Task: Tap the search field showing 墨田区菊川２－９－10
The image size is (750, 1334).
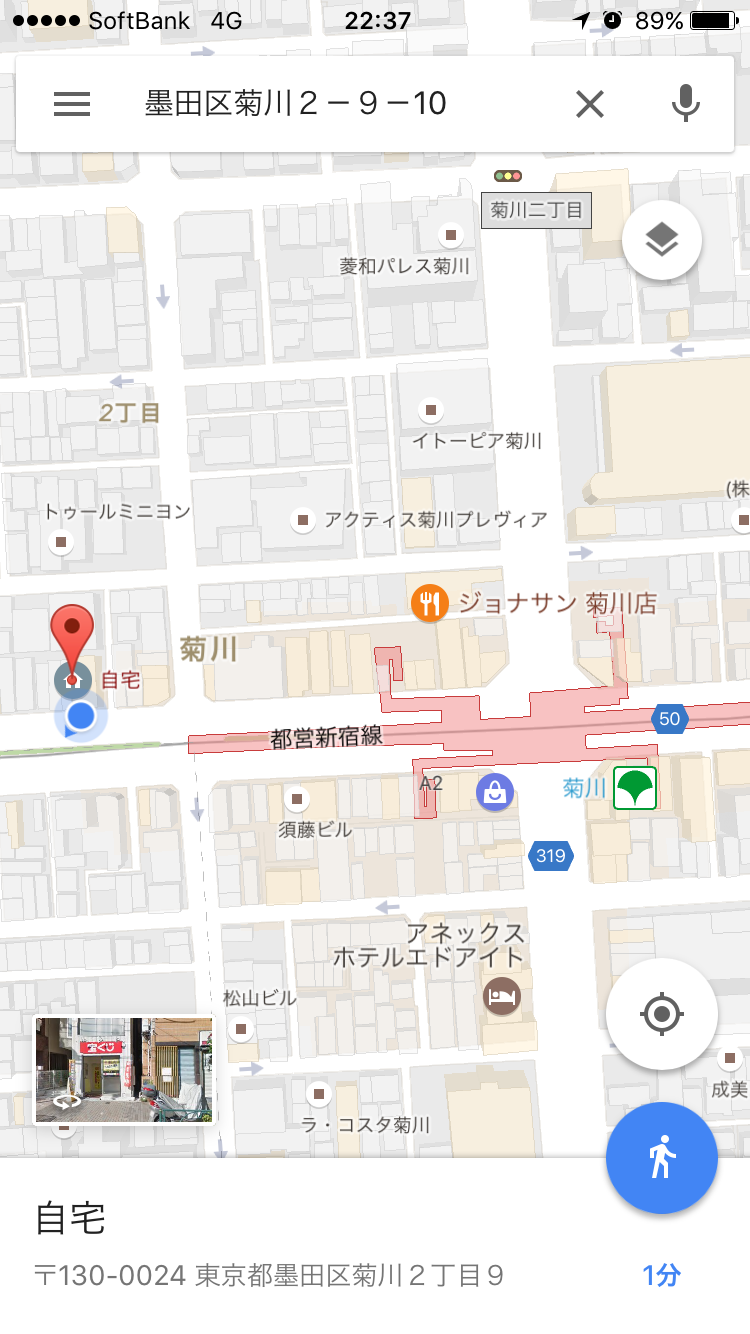Action: tap(330, 104)
